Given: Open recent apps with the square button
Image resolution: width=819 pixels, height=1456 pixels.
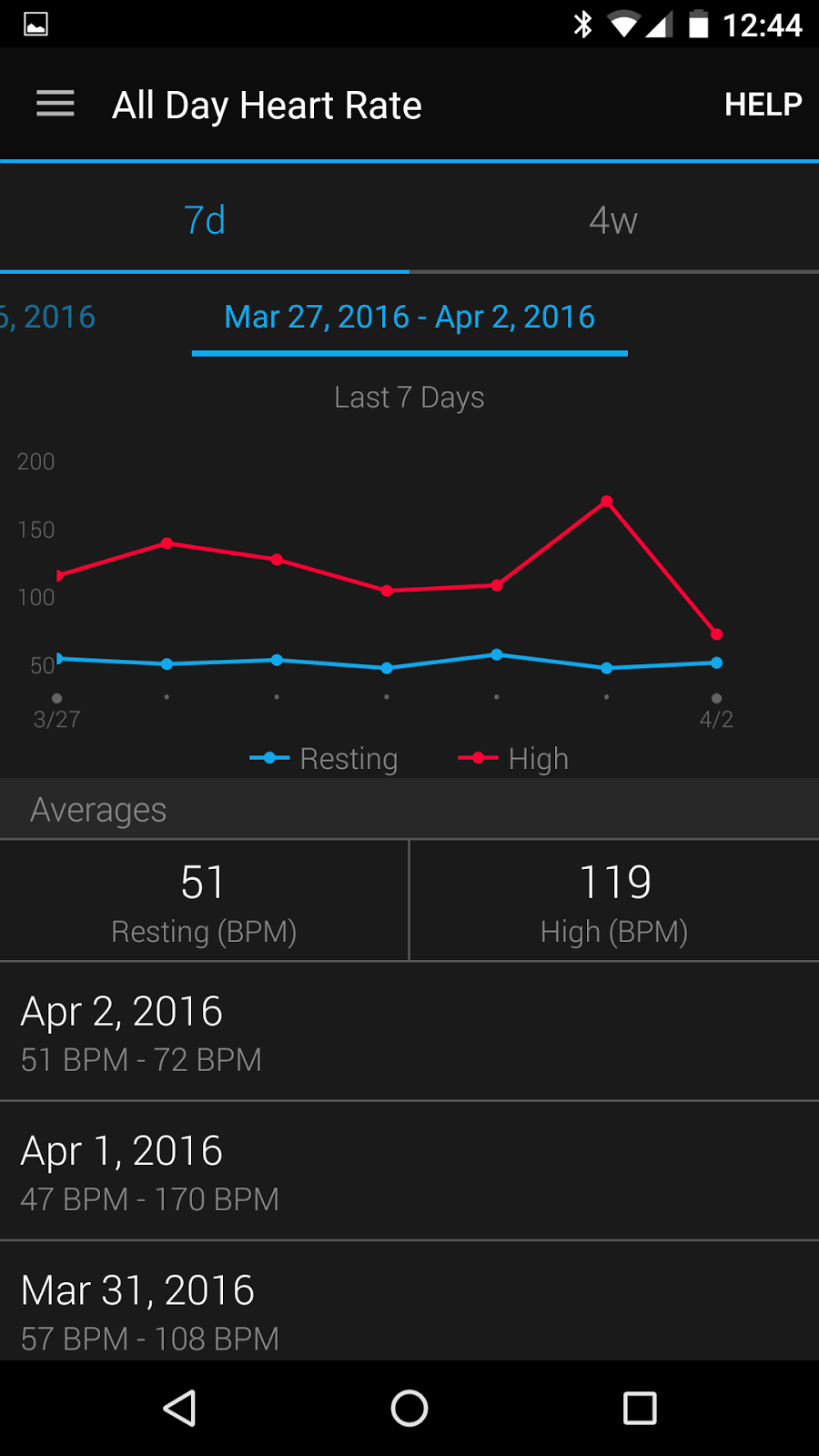Looking at the screenshot, I should 639,1408.
